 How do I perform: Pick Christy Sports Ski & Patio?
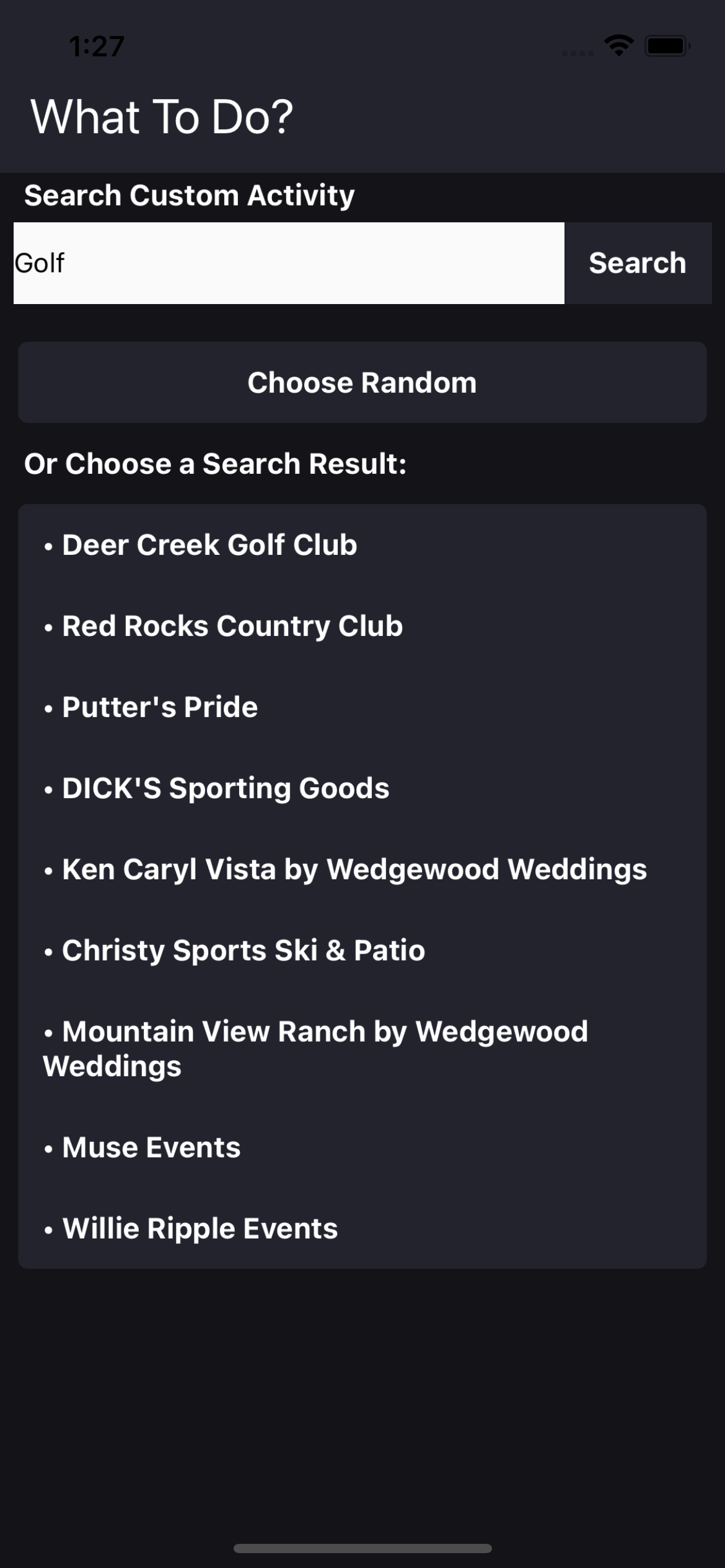(x=244, y=951)
